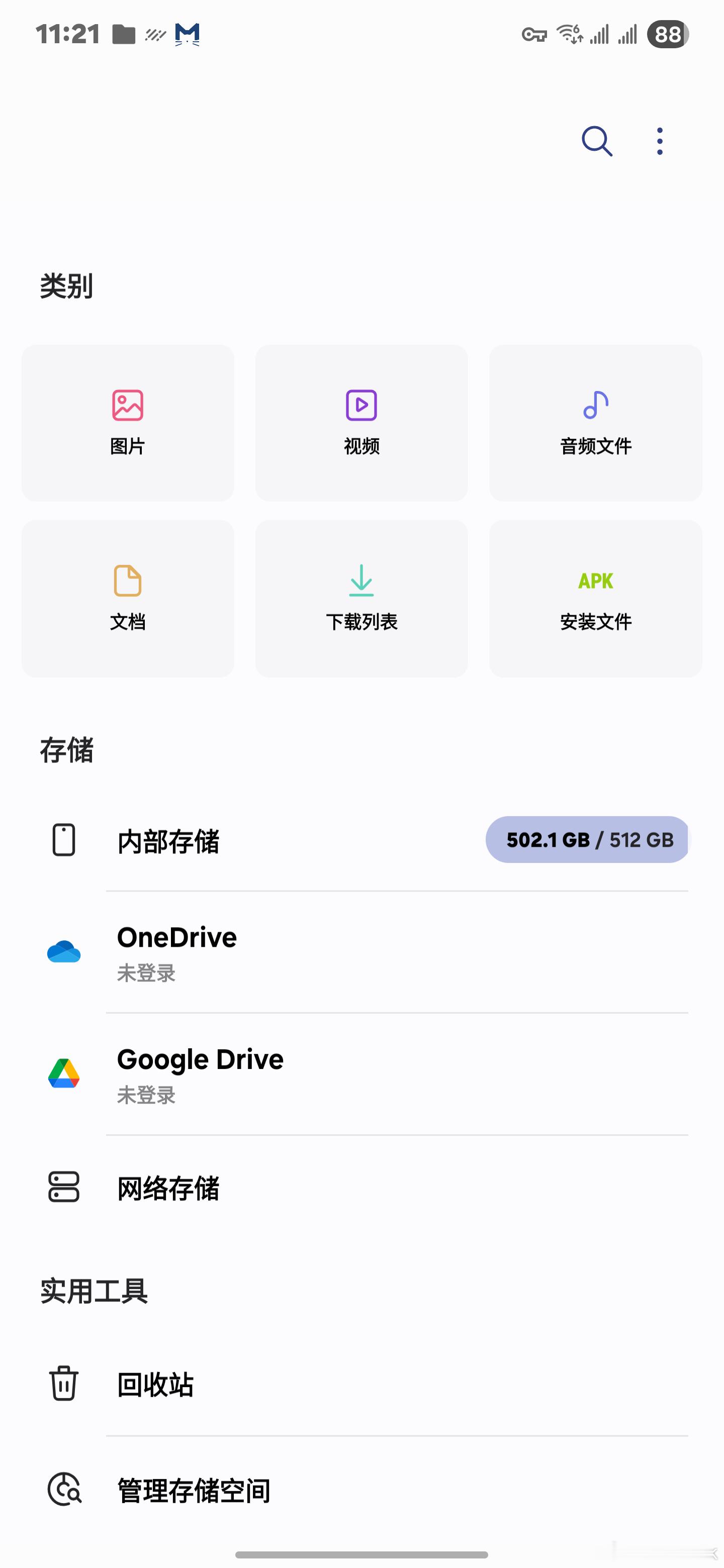The height and width of the screenshot is (1568, 724).
Task: Open the three-dot overflow menu
Action: pyautogui.click(x=660, y=141)
